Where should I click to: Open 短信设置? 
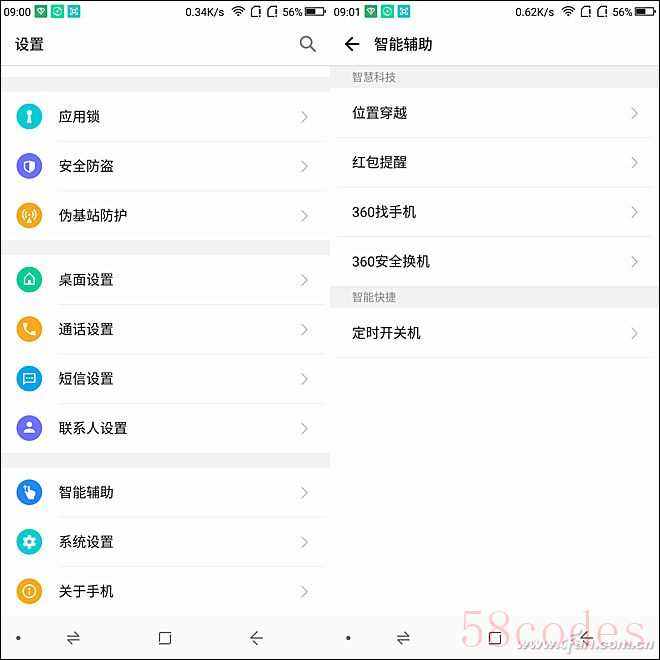click(165, 378)
